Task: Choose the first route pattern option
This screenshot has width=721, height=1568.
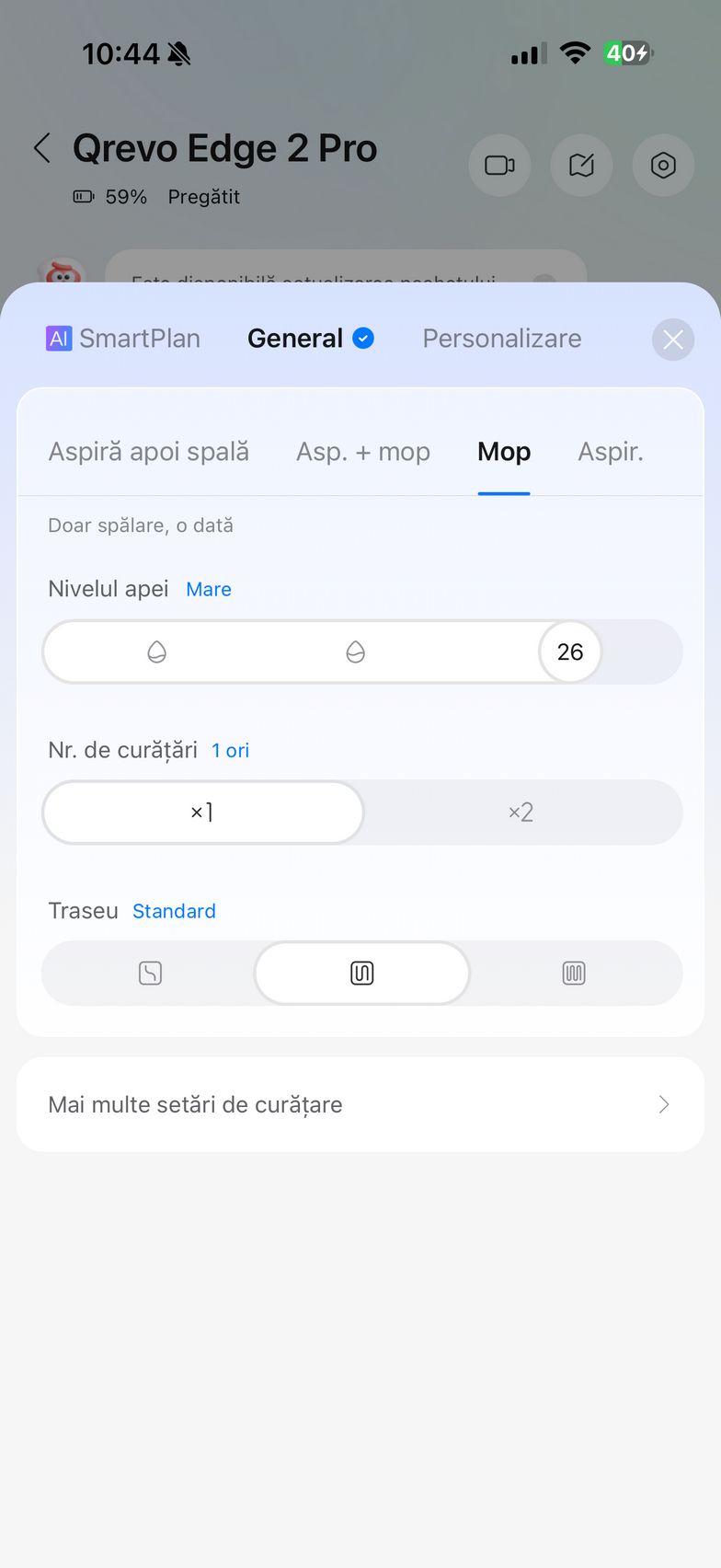Action: pos(150,974)
